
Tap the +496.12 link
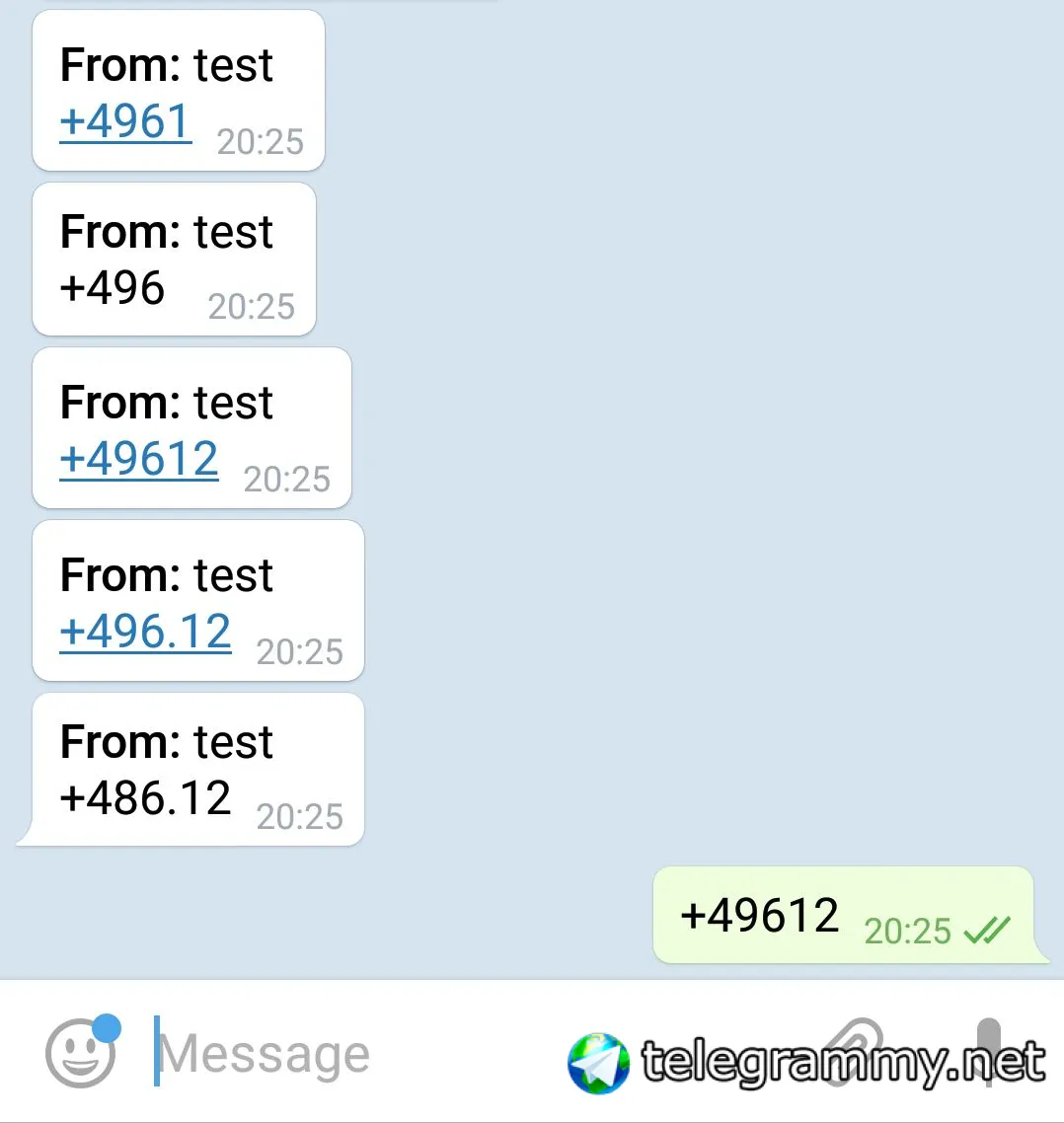tap(145, 633)
